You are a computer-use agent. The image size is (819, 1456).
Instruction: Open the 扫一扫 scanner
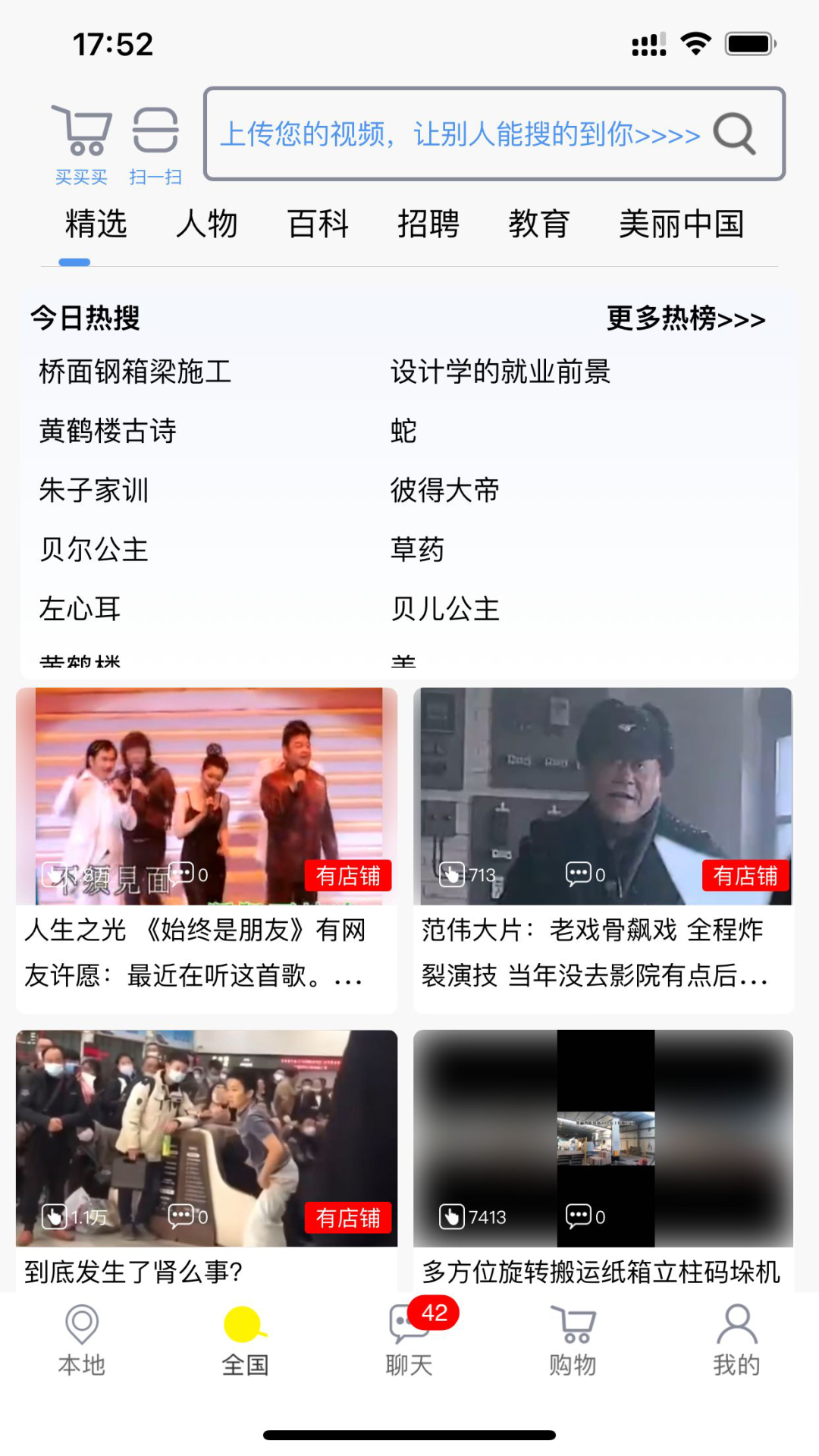[155, 143]
